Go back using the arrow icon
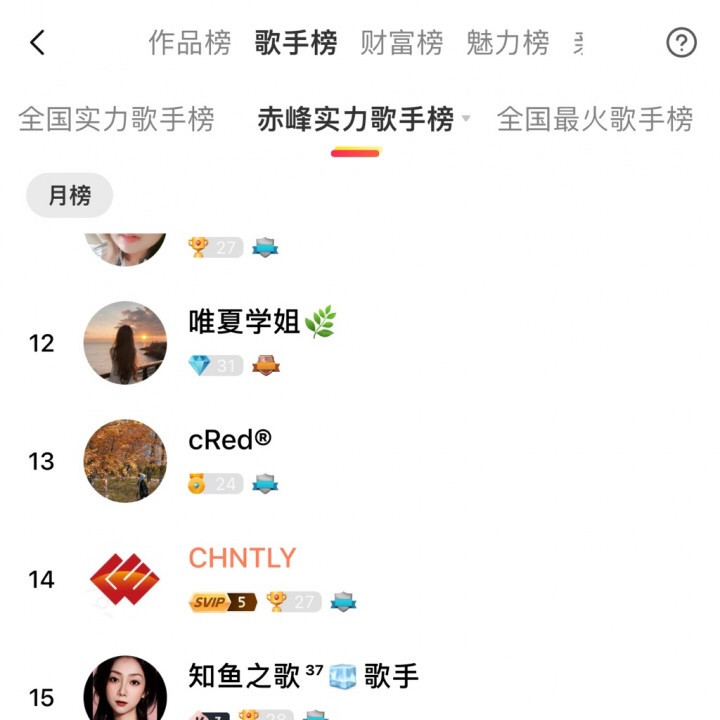 [x=38, y=43]
